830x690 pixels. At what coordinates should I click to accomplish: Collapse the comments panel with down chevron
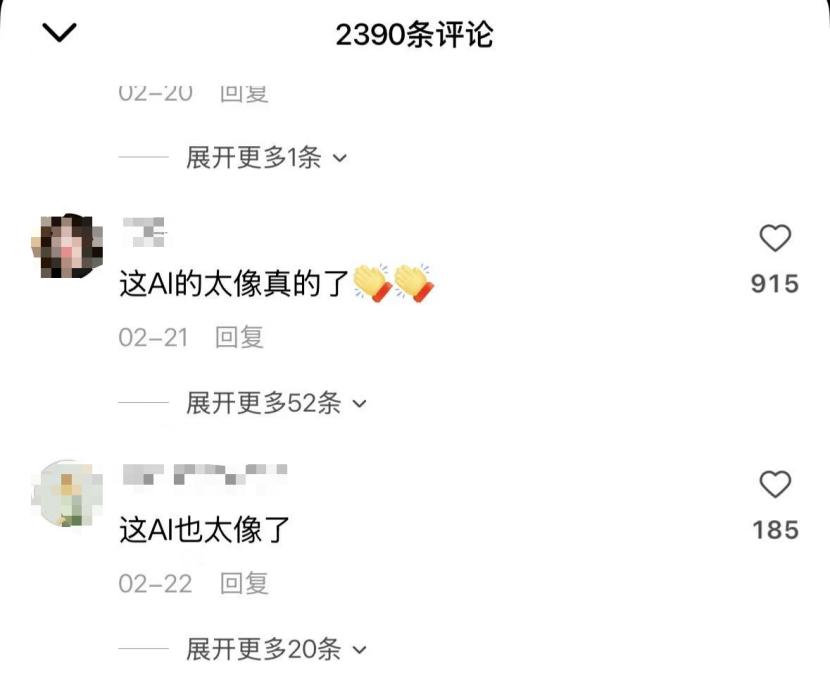(60, 34)
